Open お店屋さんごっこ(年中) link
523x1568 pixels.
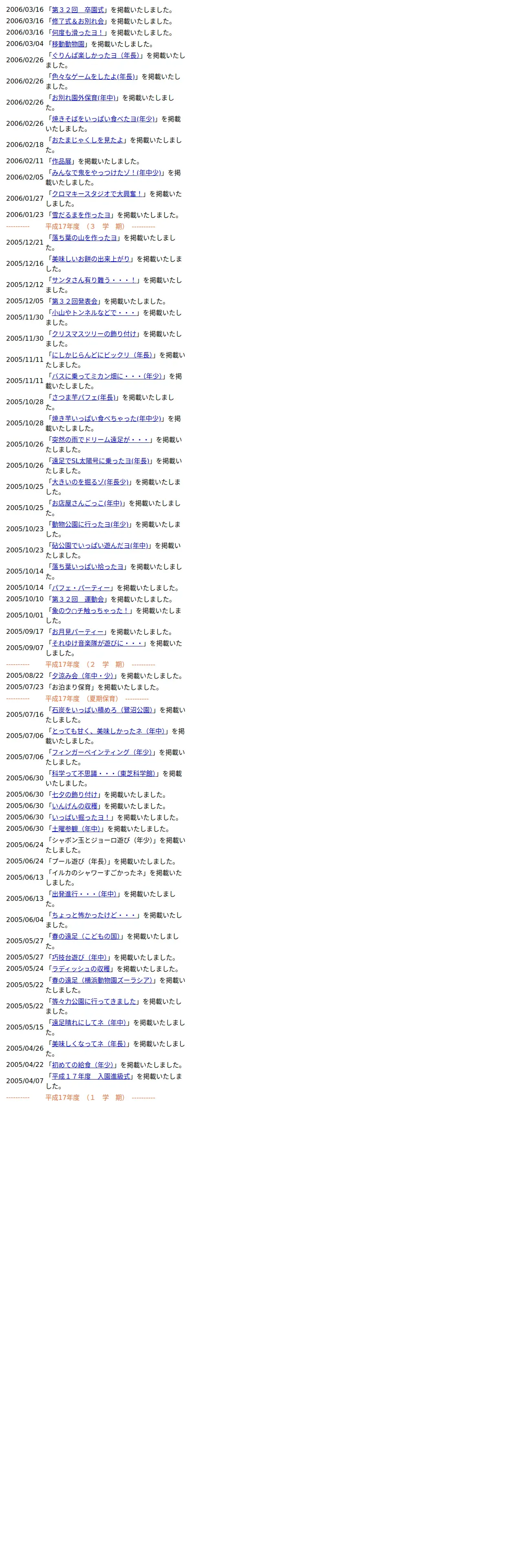87,504
